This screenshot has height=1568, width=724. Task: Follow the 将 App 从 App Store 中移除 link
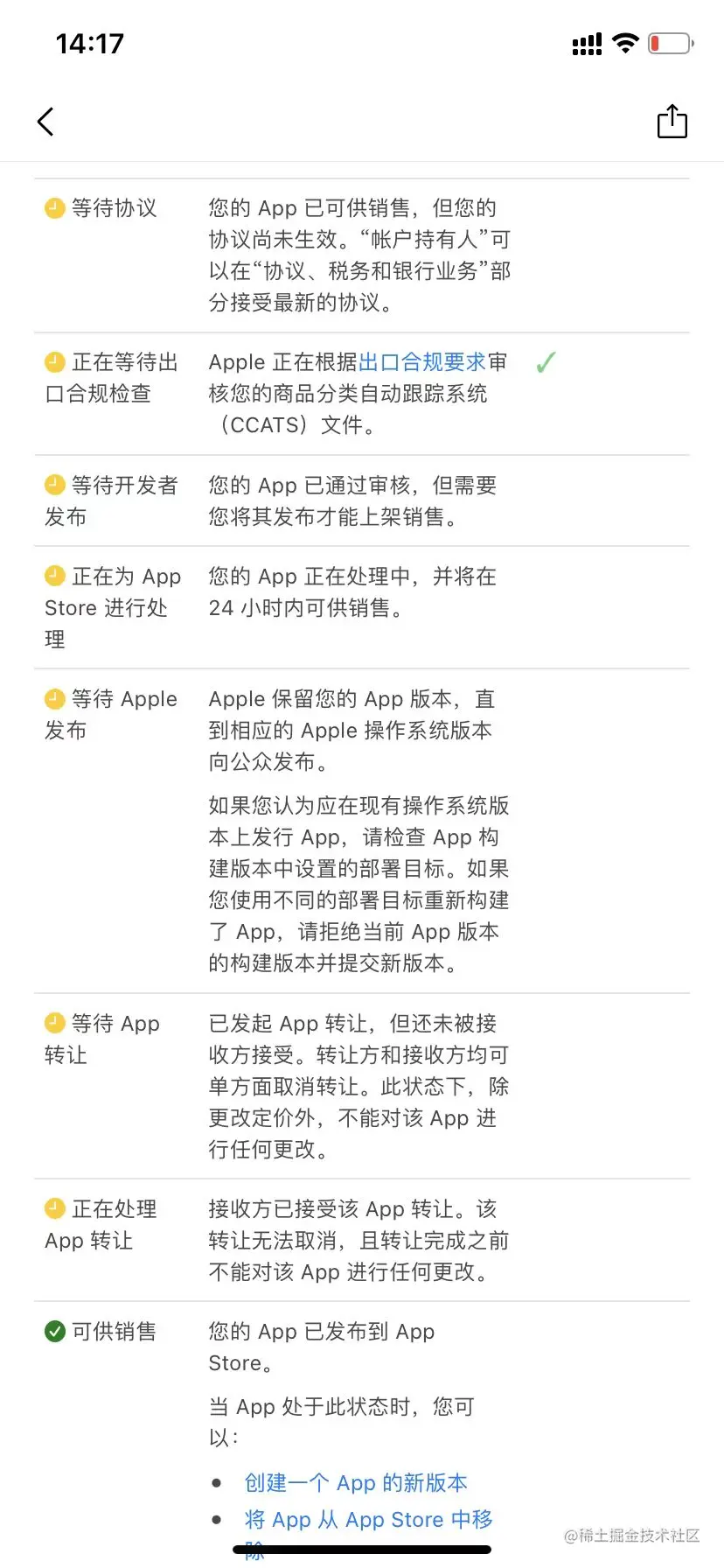pyautogui.click(x=368, y=1520)
